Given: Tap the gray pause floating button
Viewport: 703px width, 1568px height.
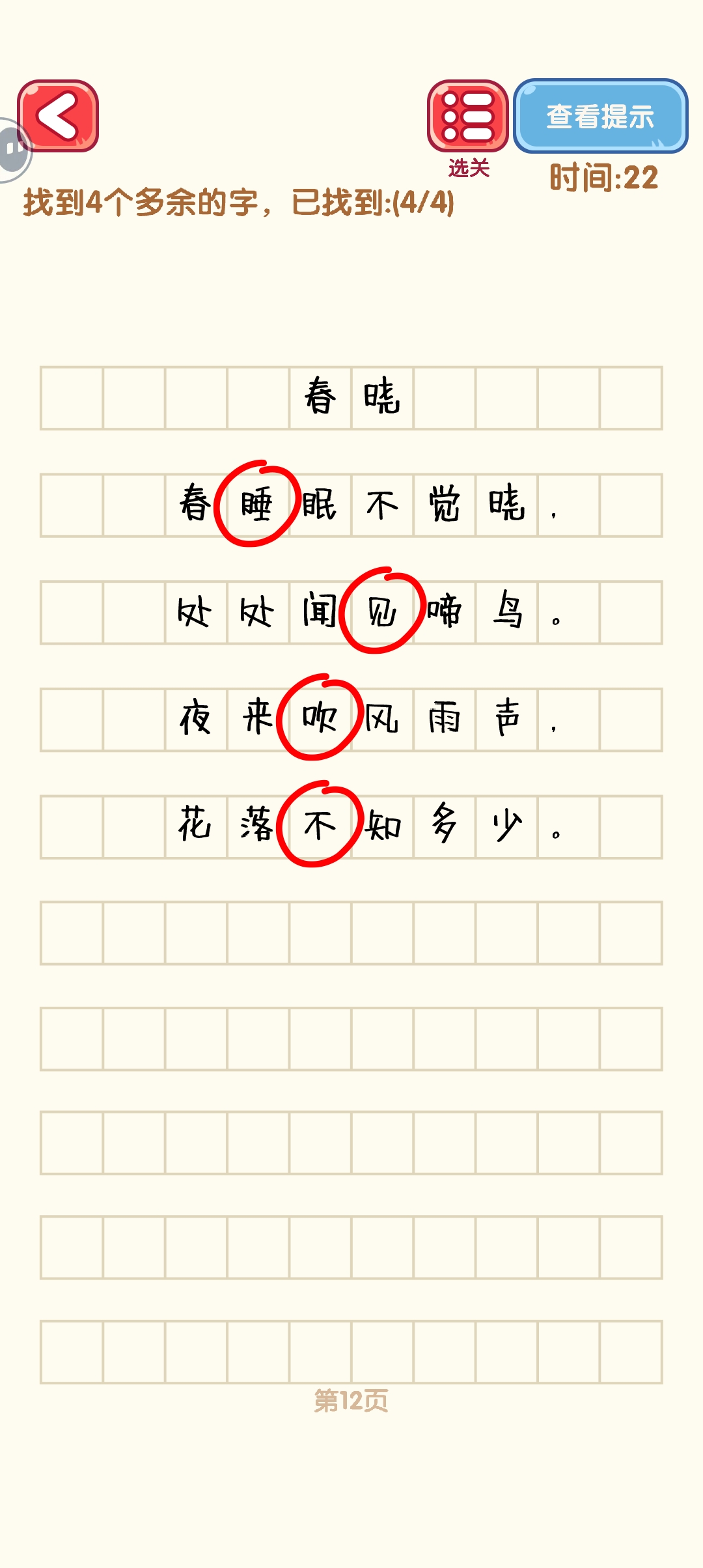Looking at the screenshot, I should point(13,150).
